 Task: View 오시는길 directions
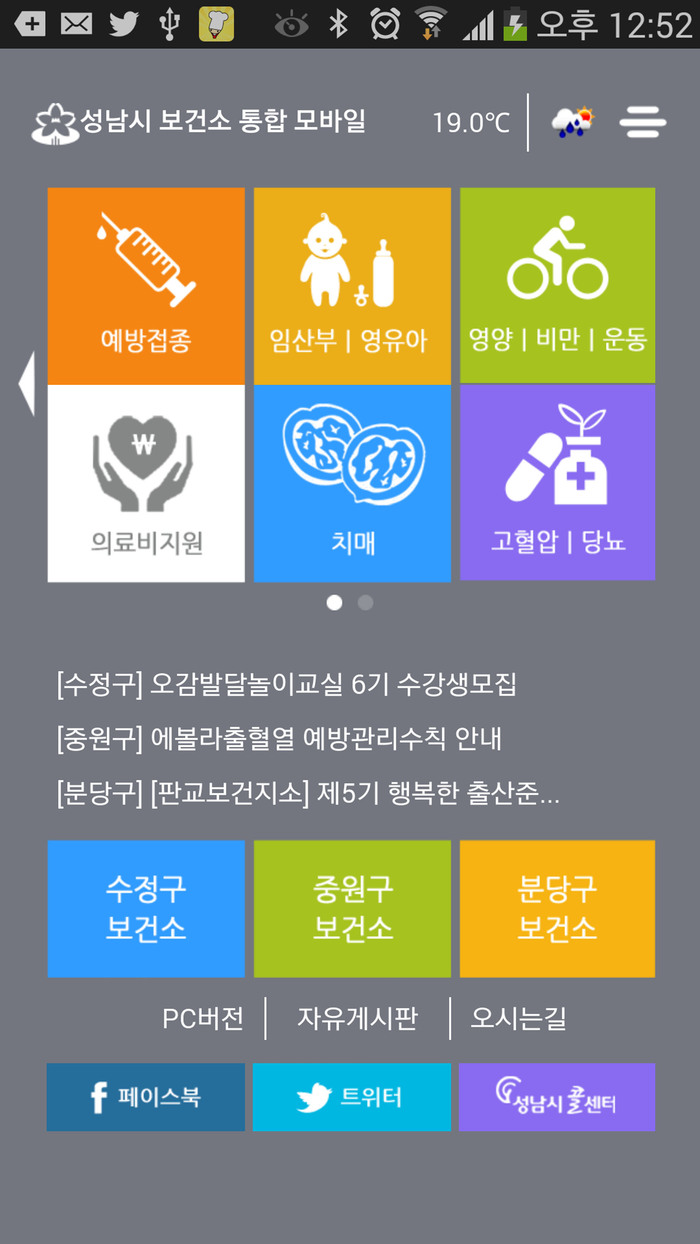pos(518,1019)
